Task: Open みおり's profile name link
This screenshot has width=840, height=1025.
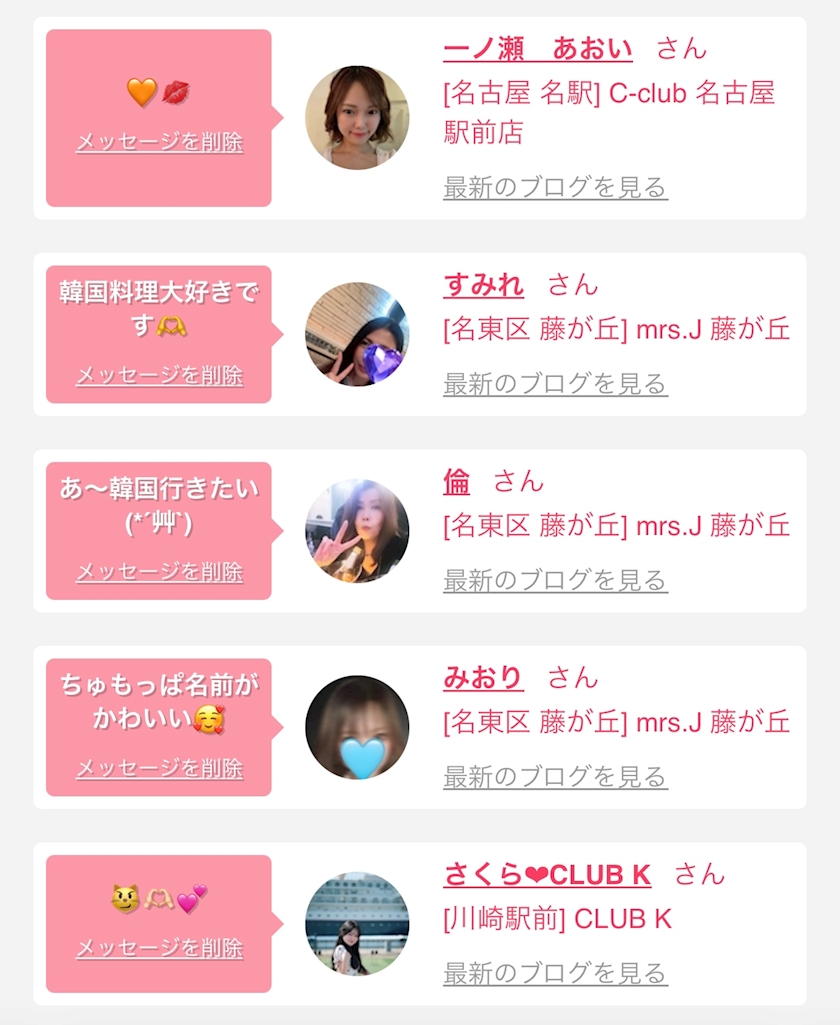Action: click(x=483, y=678)
